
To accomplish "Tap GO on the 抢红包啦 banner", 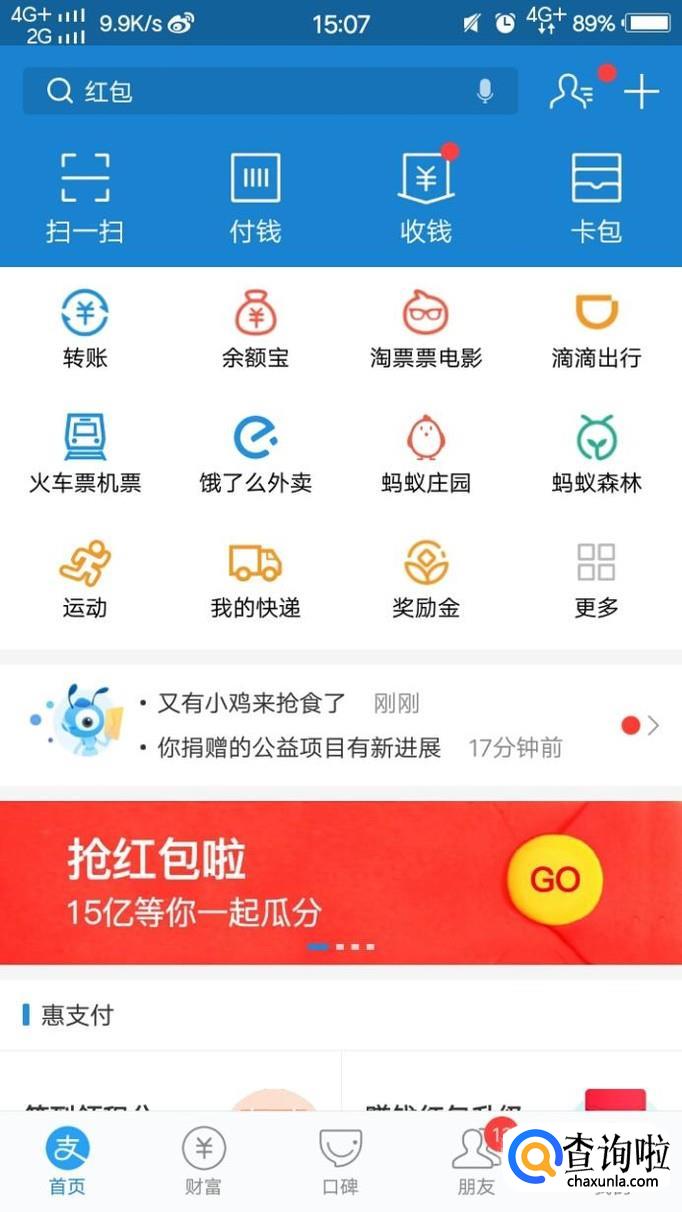I will [x=555, y=880].
